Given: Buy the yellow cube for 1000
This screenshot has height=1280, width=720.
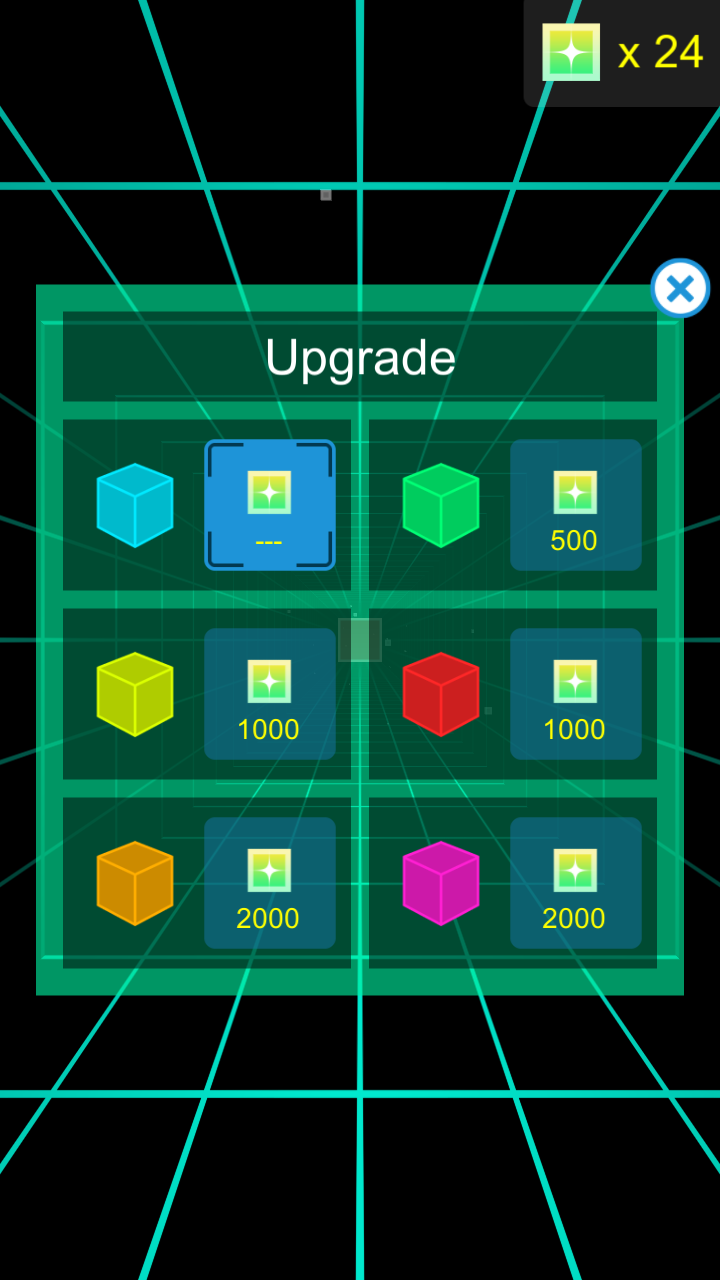Looking at the screenshot, I should [x=270, y=694].
